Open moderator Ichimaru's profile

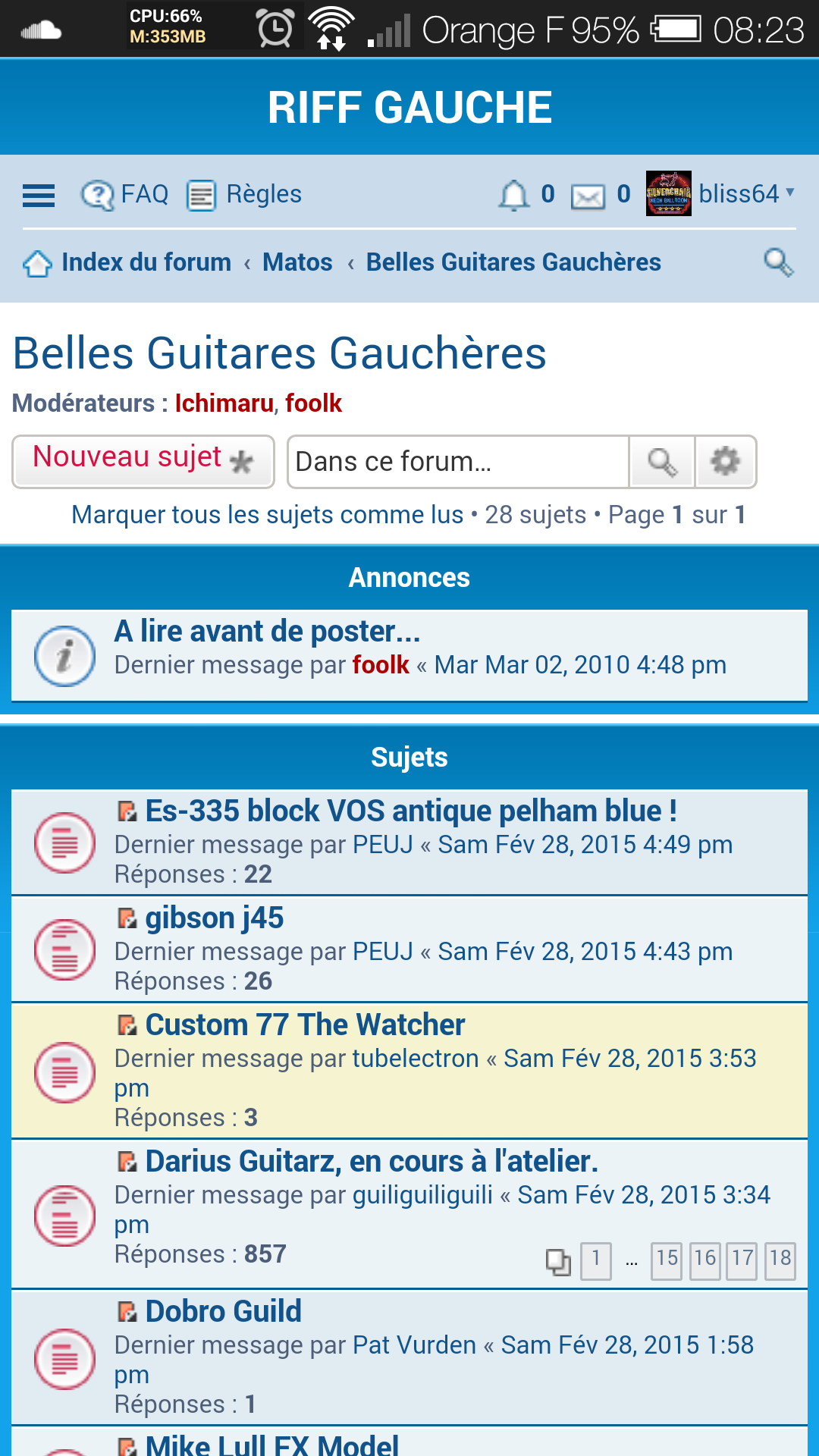pyautogui.click(x=224, y=403)
